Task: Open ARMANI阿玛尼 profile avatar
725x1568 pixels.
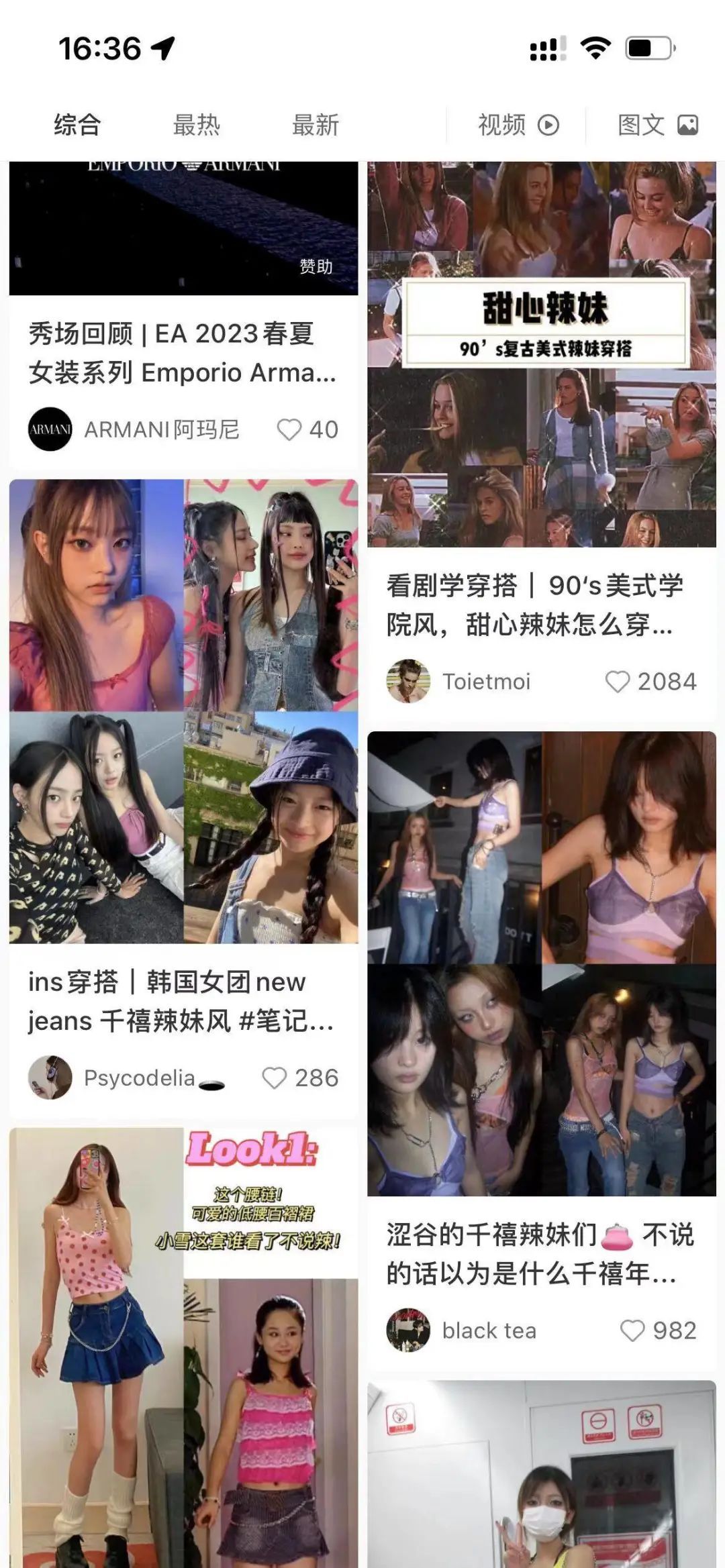Action: (x=50, y=429)
